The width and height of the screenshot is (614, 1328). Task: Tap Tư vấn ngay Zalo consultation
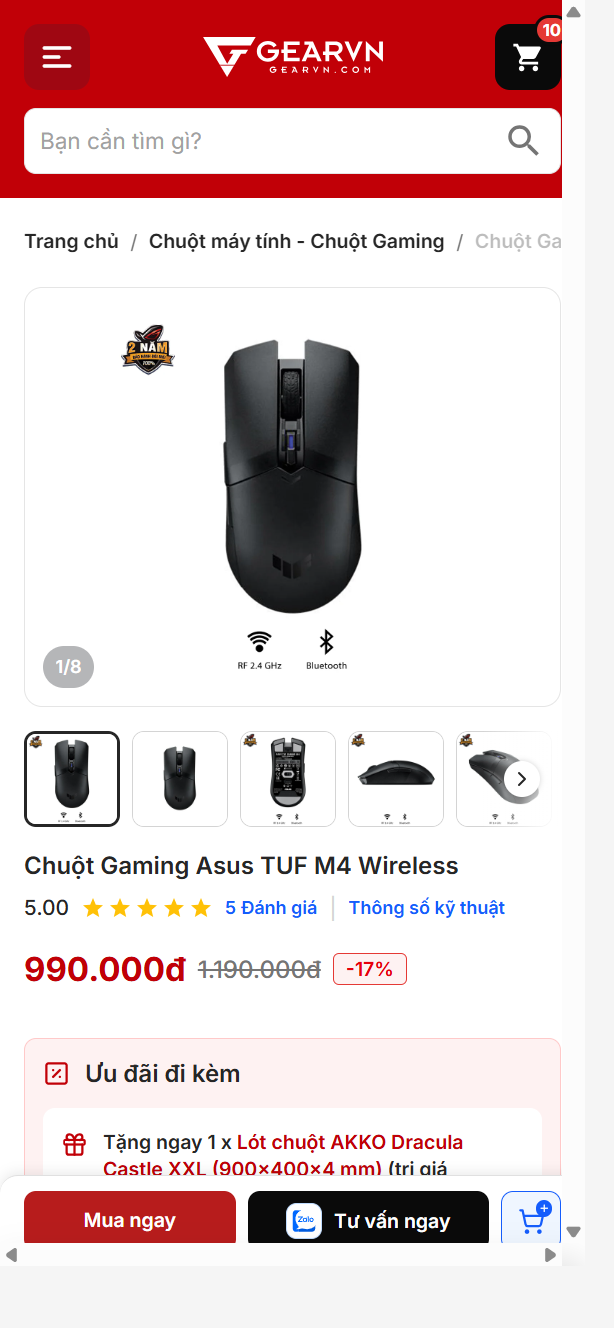368,1220
